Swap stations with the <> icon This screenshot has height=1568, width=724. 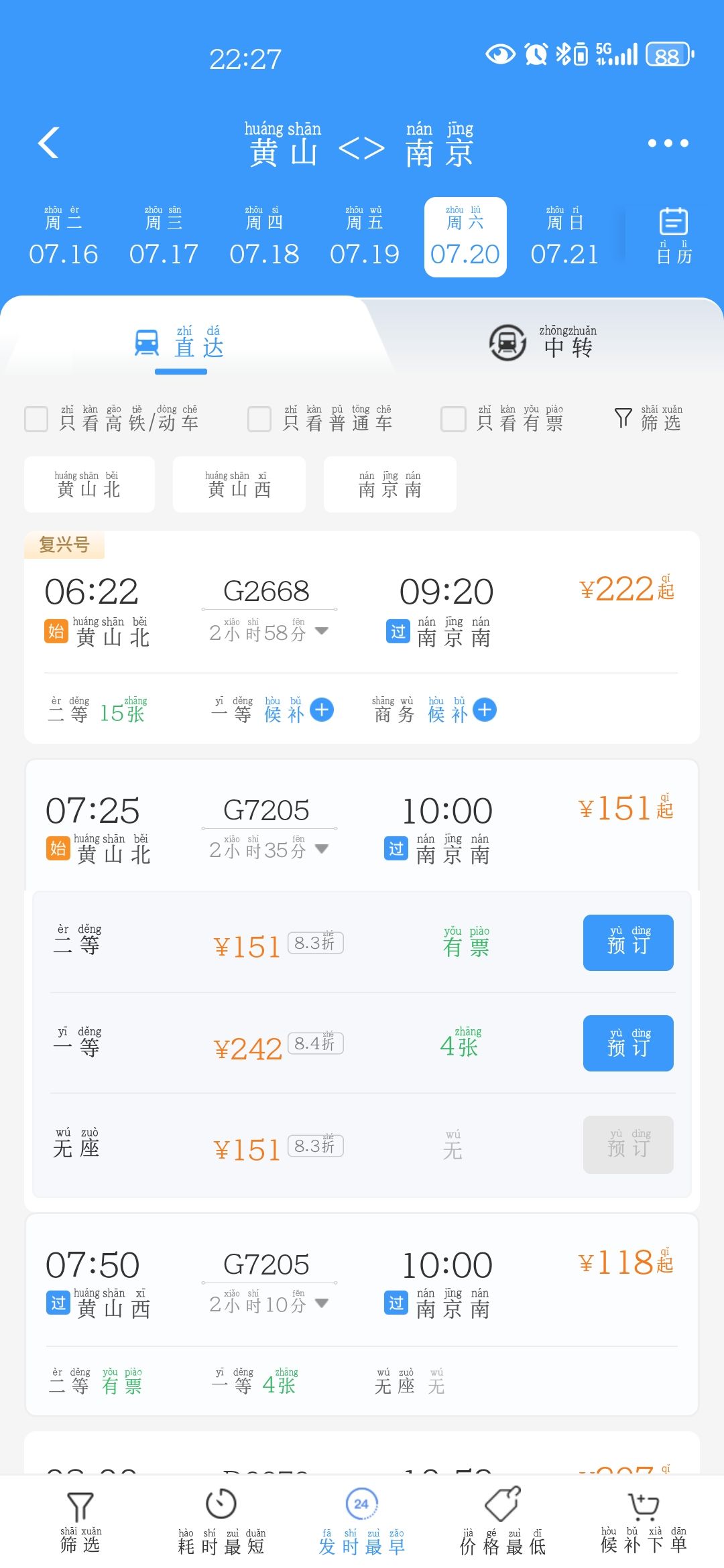pos(361,149)
